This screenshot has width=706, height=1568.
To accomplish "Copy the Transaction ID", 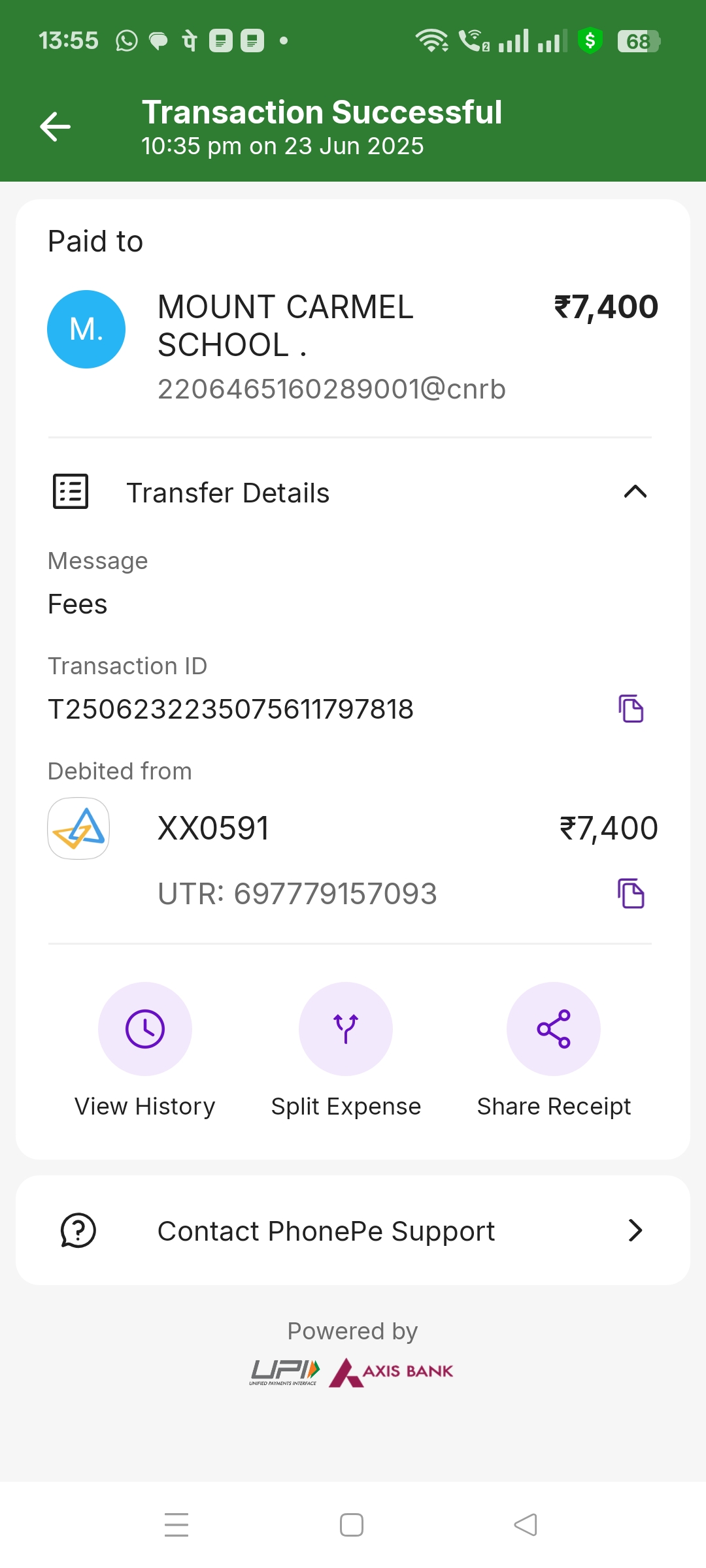I will [631, 709].
